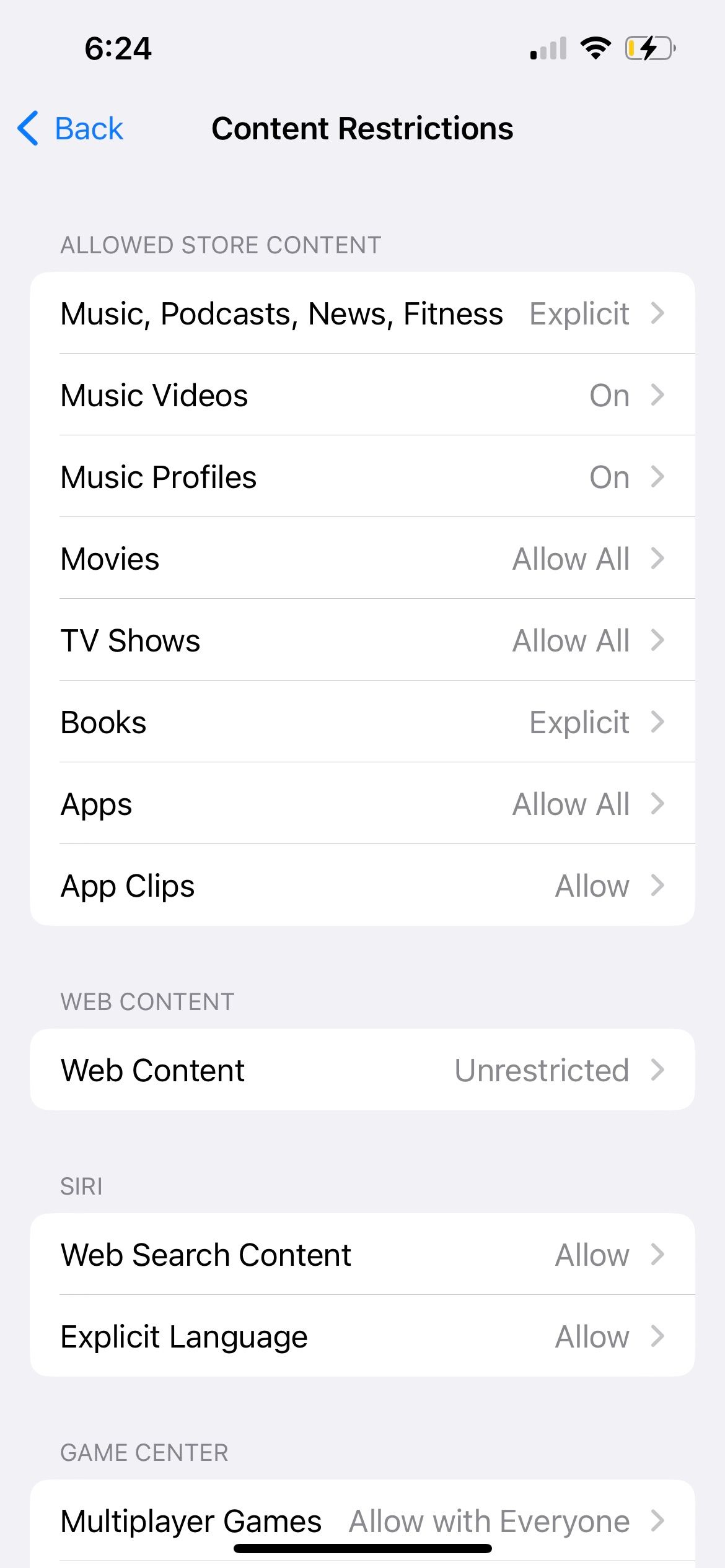Tap the clock showing 6:24
Image resolution: width=725 pixels, height=1568 pixels.
click(118, 48)
